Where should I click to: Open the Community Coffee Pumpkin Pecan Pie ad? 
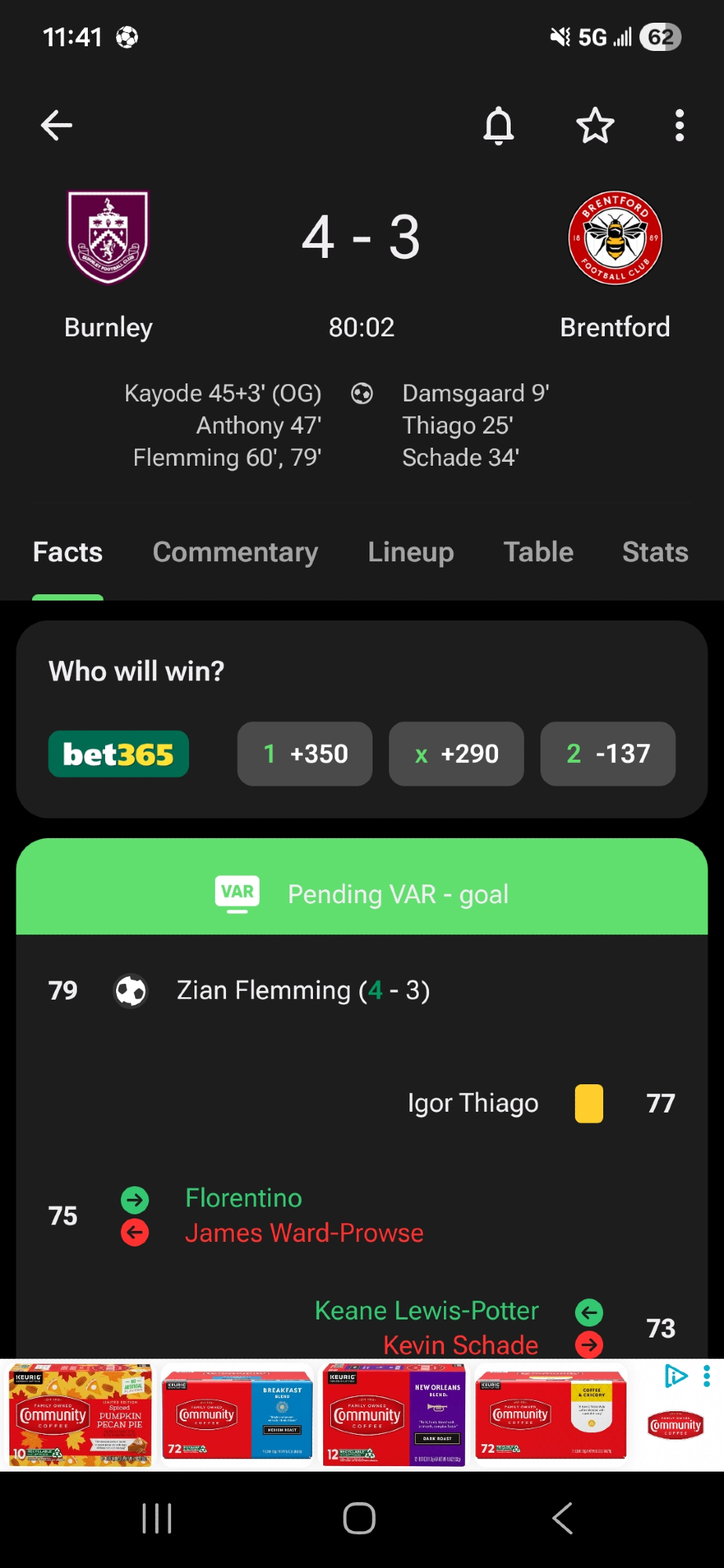coord(80,1416)
